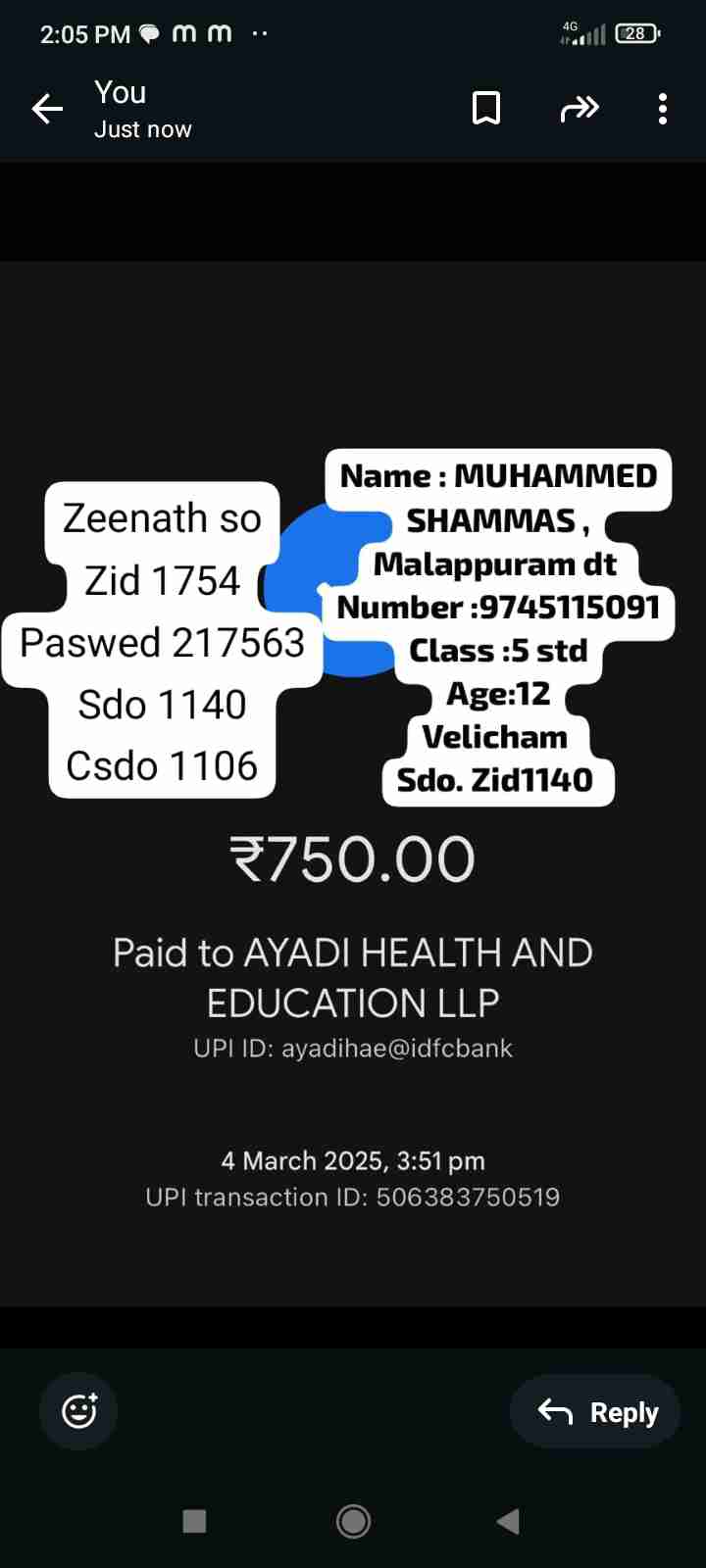Go to the system home screen

(353, 1521)
